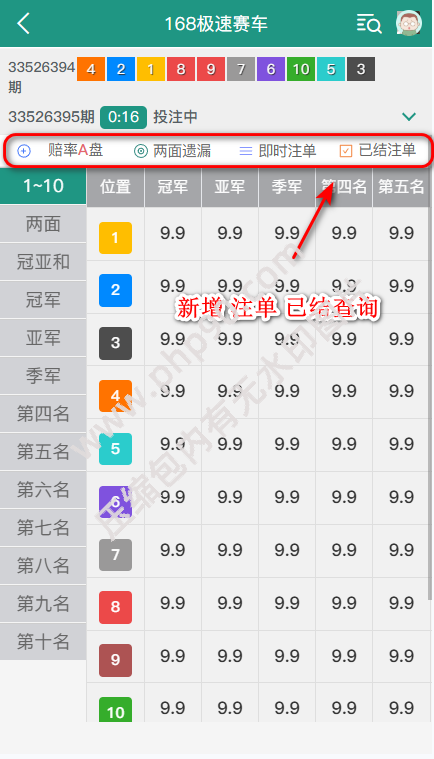Switch to the 第九名 side tab

coord(43,604)
